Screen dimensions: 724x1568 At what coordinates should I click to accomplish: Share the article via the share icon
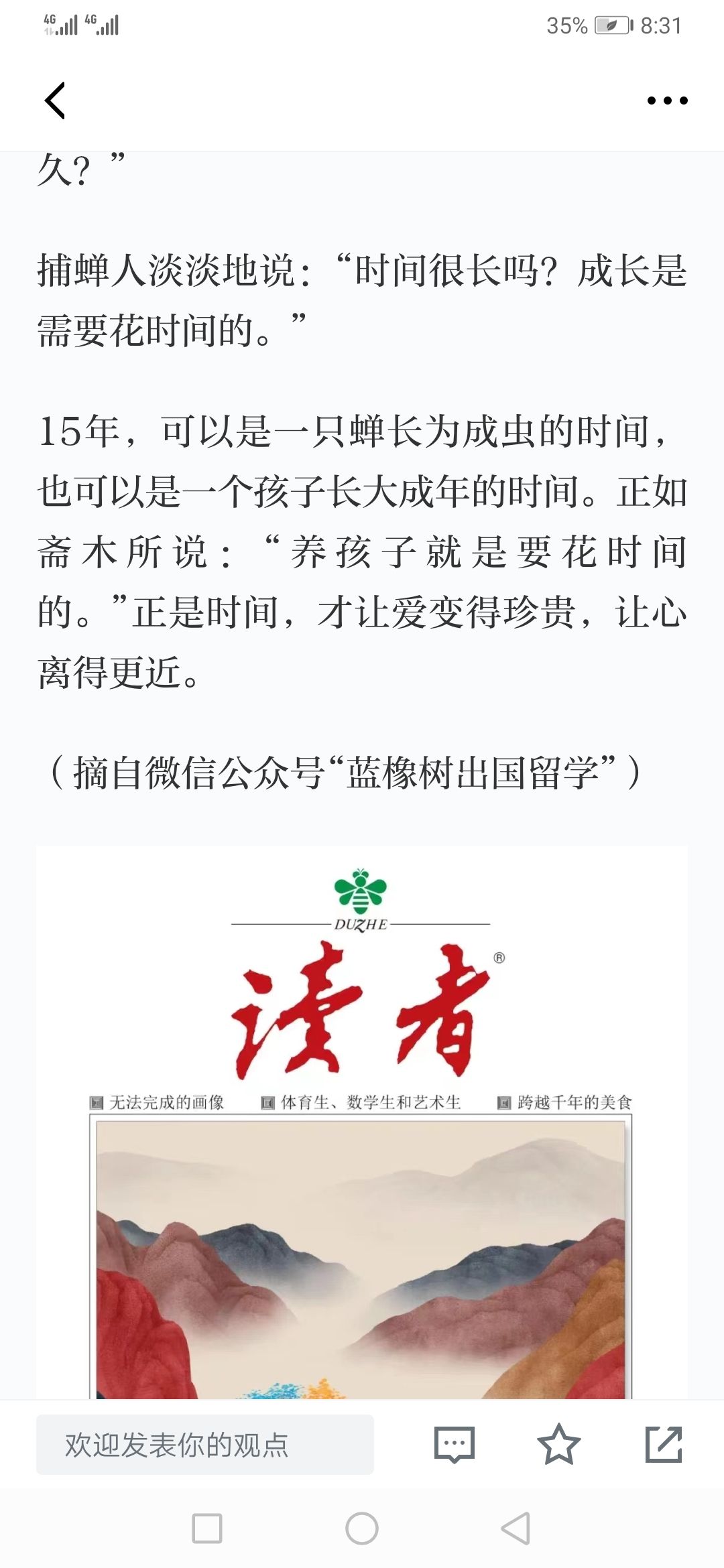663,1445
